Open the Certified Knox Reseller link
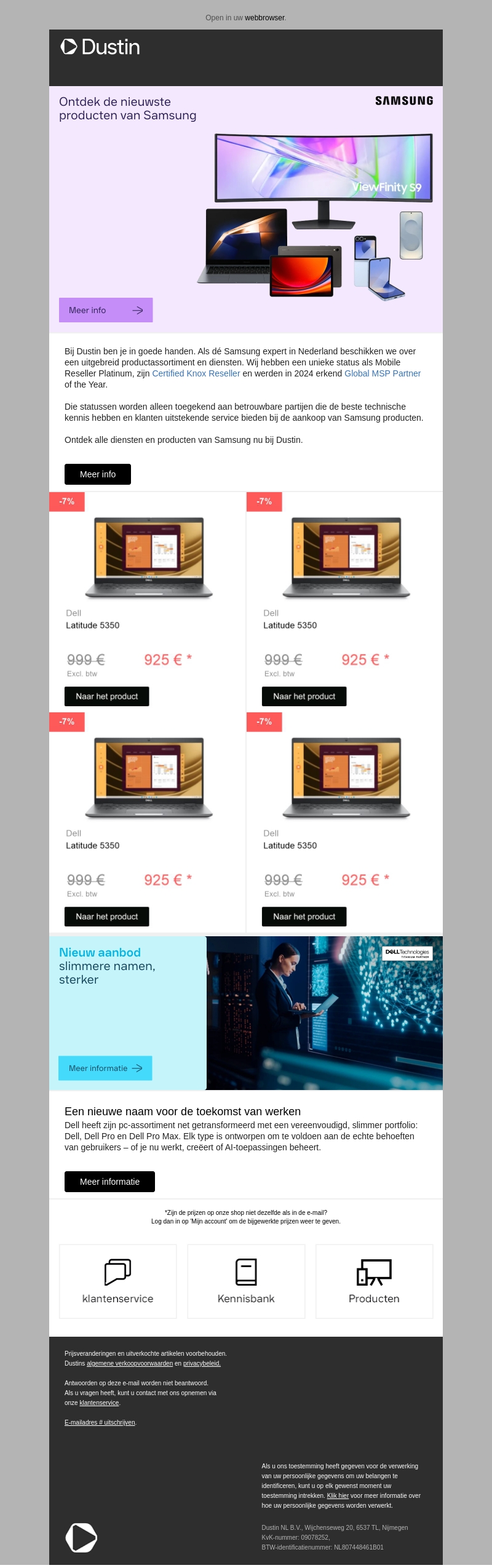Image resolution: width=492 pixels, height=1568 pixels. 196,373
